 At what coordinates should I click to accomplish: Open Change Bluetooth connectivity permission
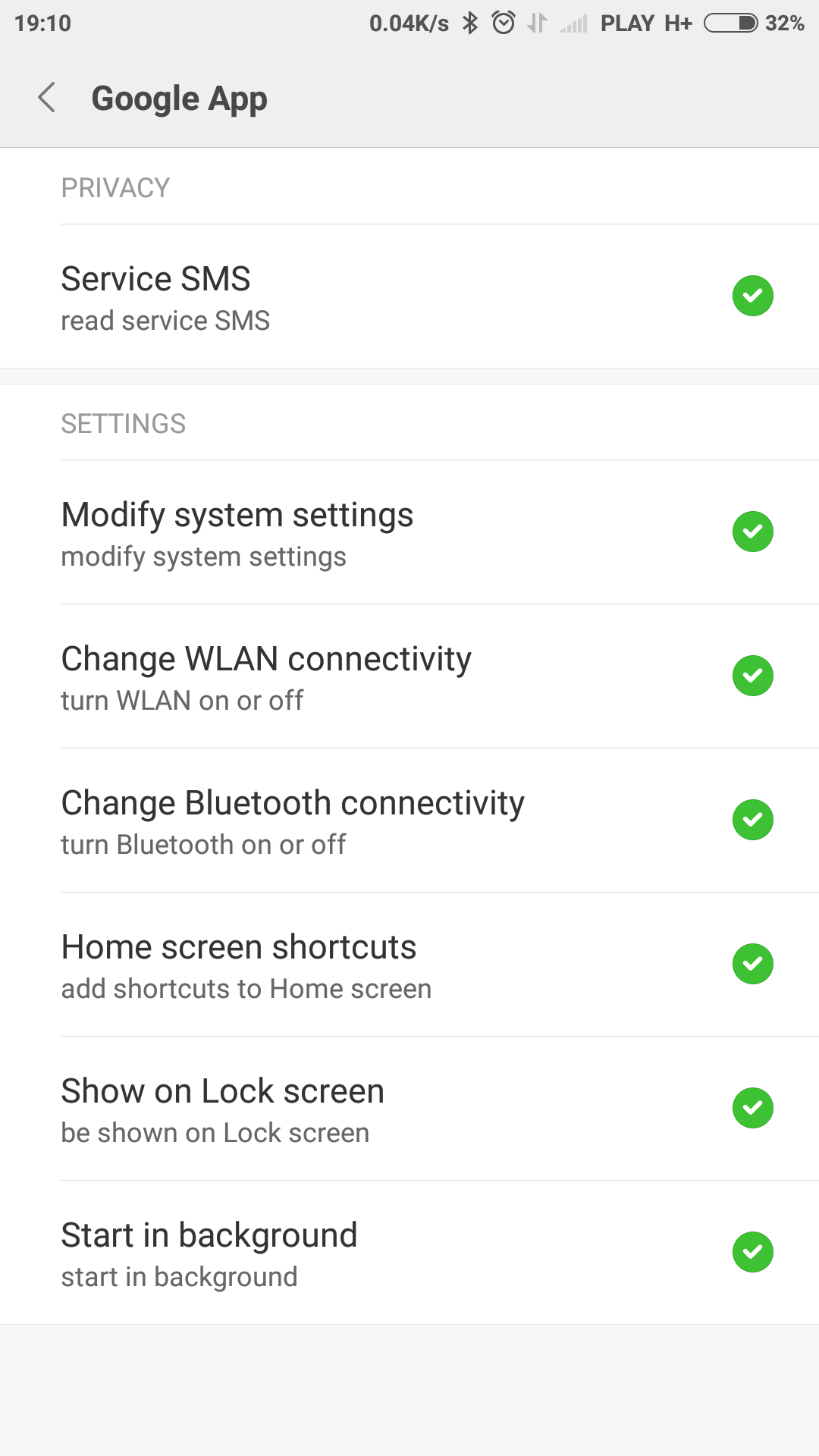409,821
